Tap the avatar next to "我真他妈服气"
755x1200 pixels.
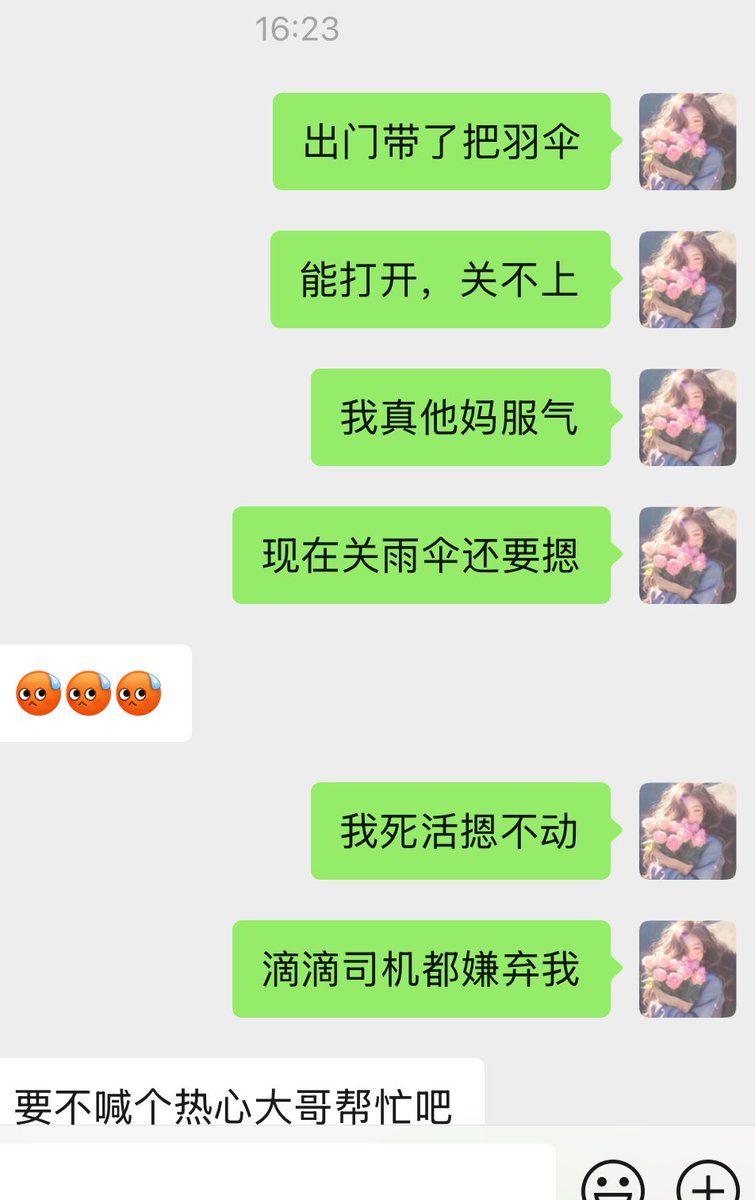pyautogui.click(x=688, y=417)
